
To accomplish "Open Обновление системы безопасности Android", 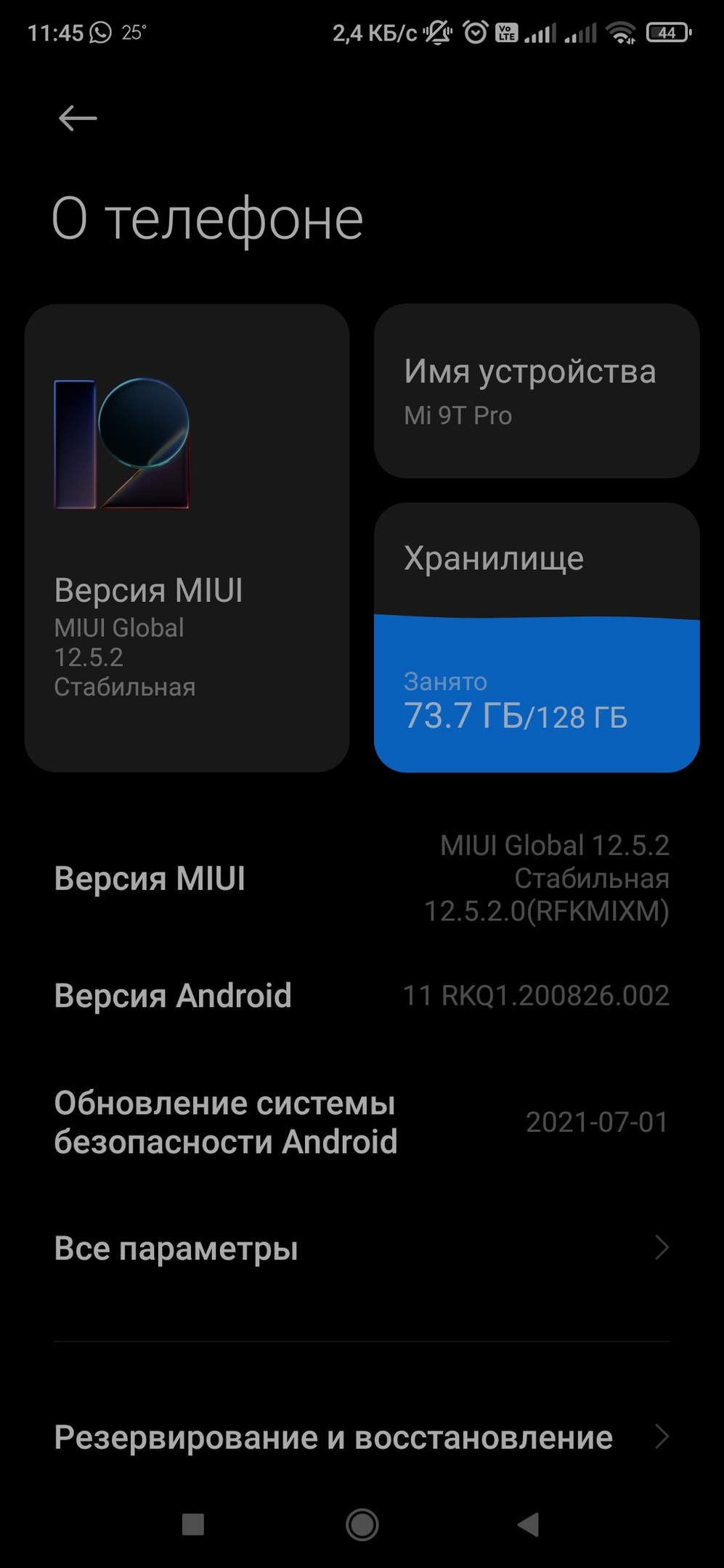I will coord(362,1122).
